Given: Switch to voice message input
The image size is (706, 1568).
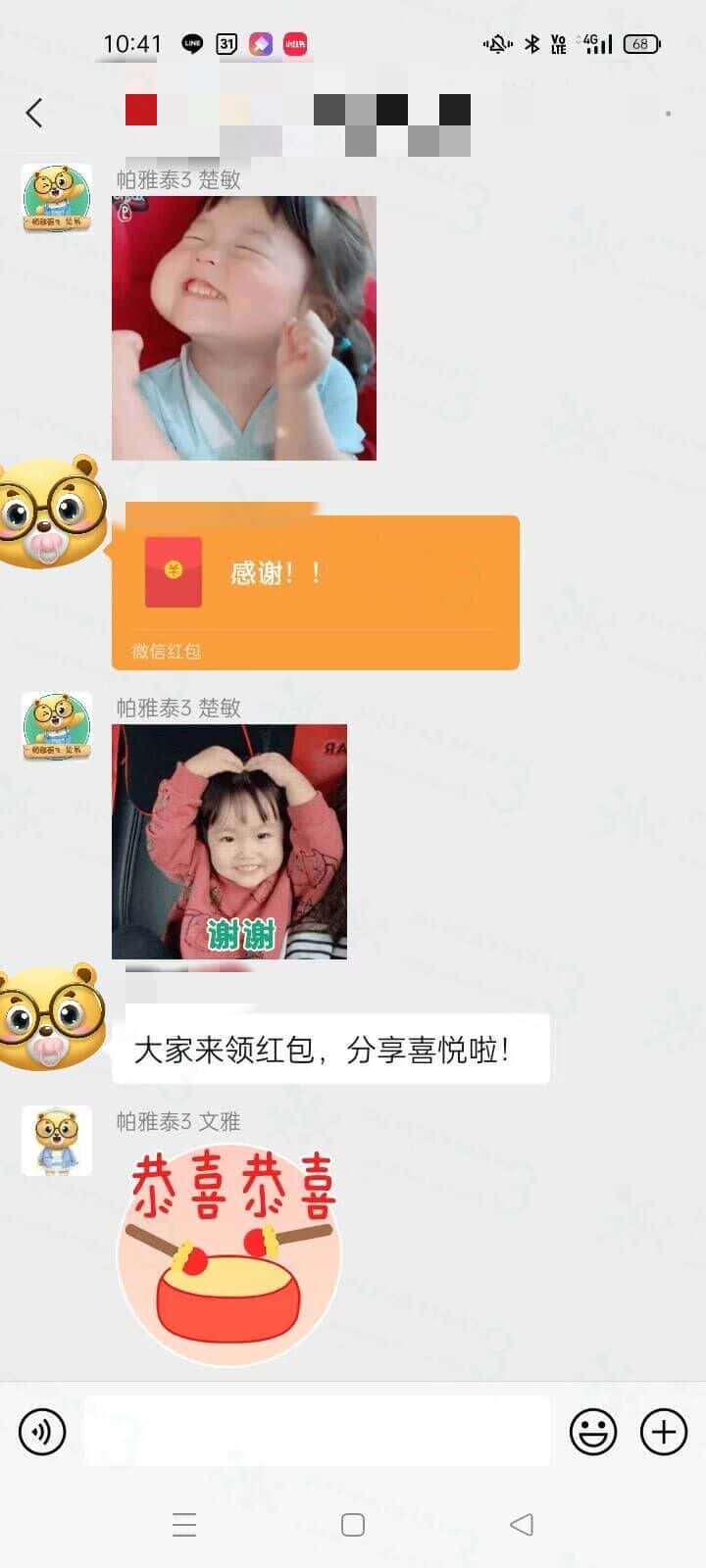Looking at the screenshot, I should 42,1432.
